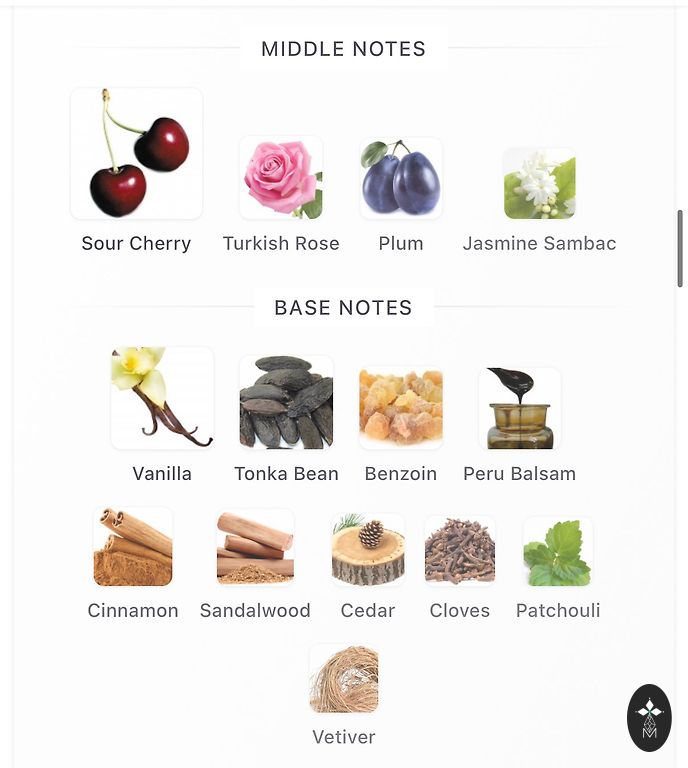This screenshot has width=688, height=768.
Task: Open Jasmine Sambac note details
Action: (x=539, y=184)
